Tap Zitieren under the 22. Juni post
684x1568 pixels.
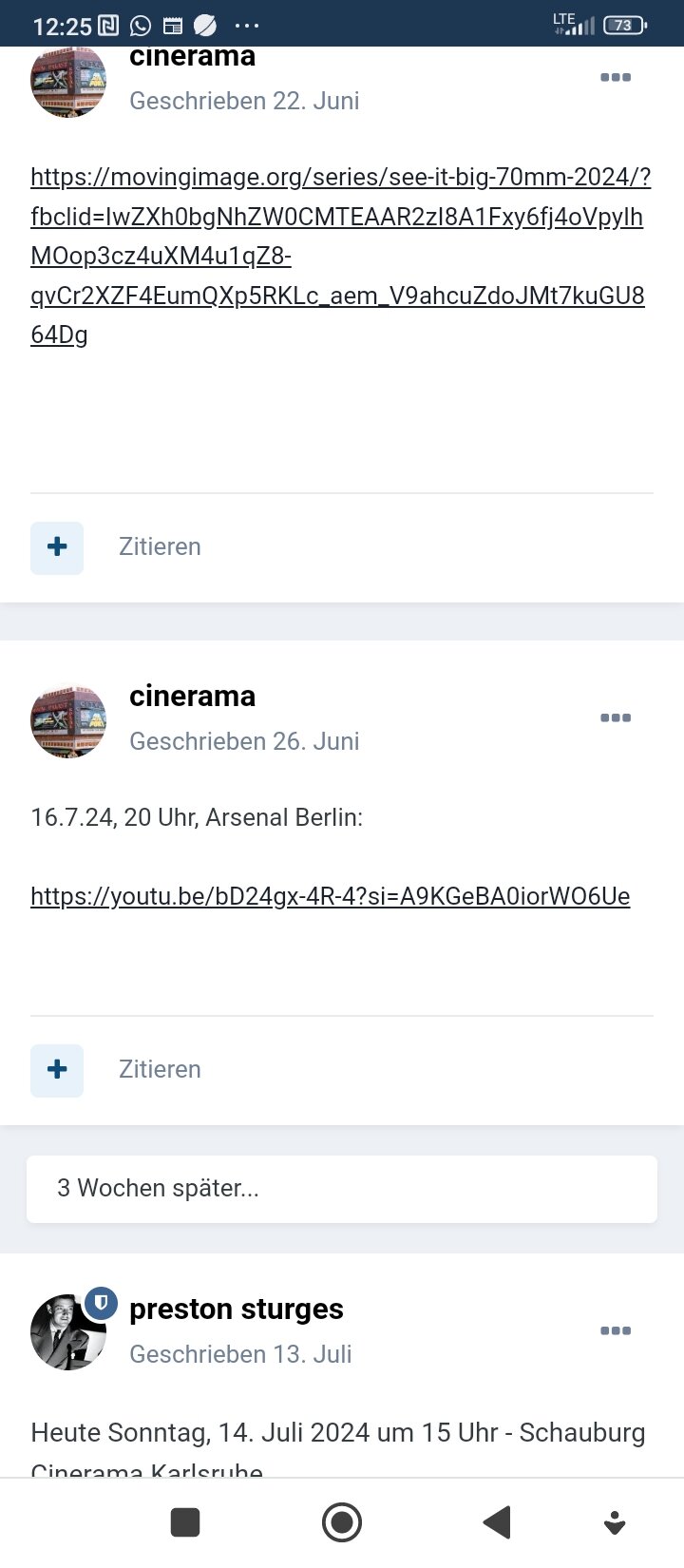click(x=160, y=546)
